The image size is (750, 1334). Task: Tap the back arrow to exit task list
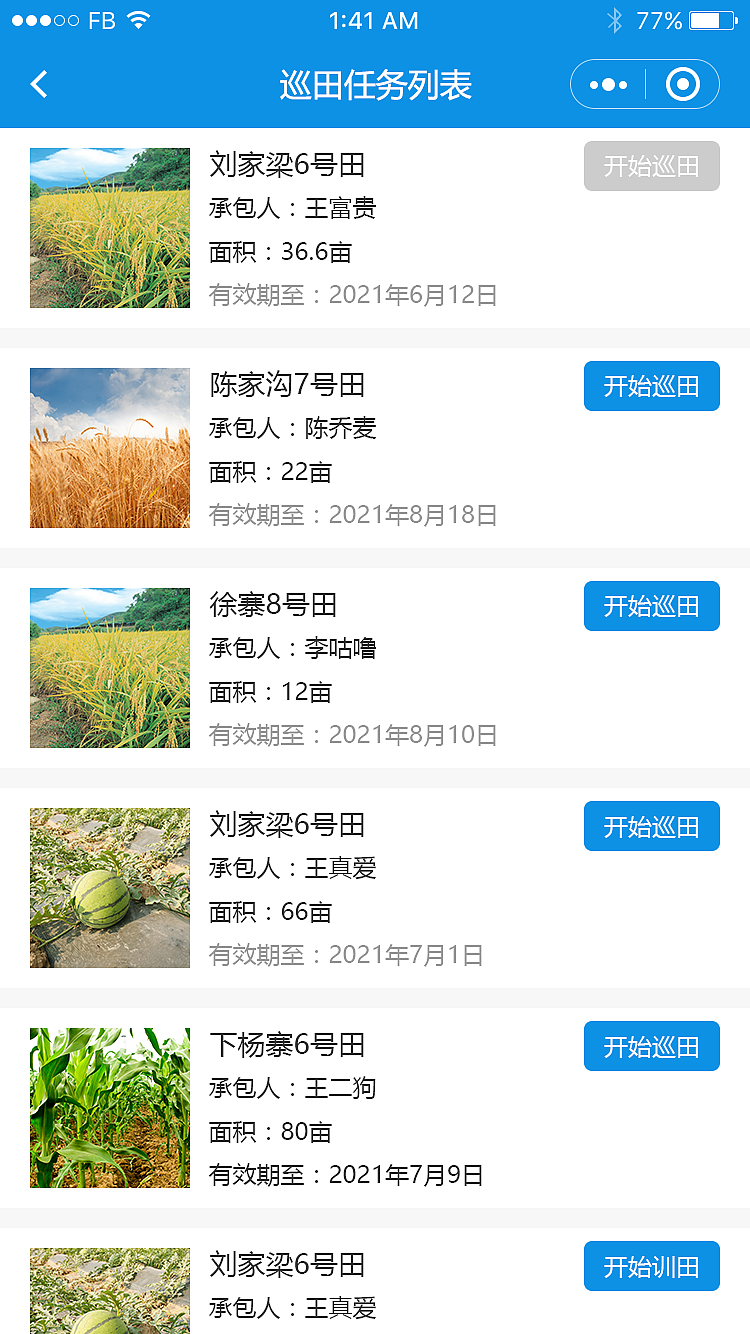pos(38,84)
